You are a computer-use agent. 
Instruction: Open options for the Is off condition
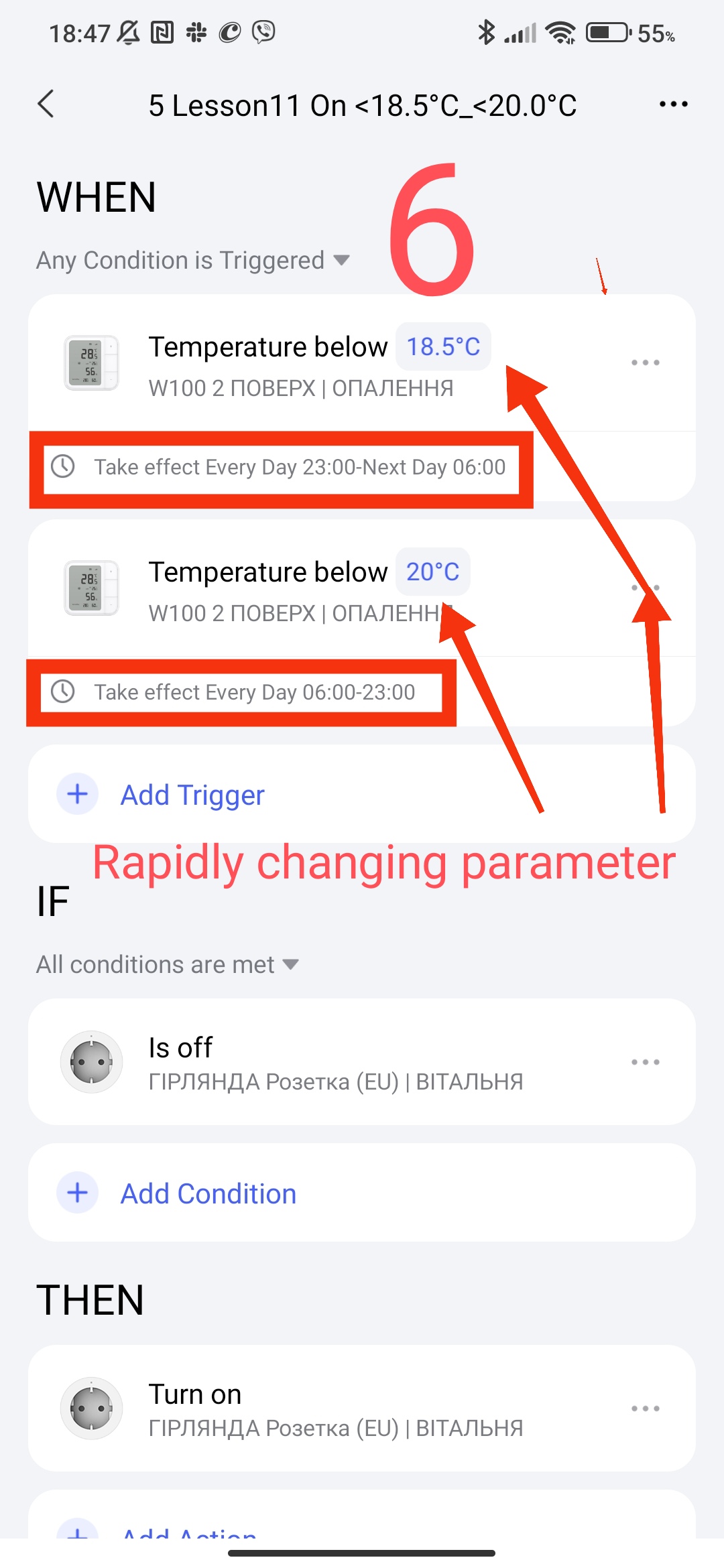pos(645,1062)
